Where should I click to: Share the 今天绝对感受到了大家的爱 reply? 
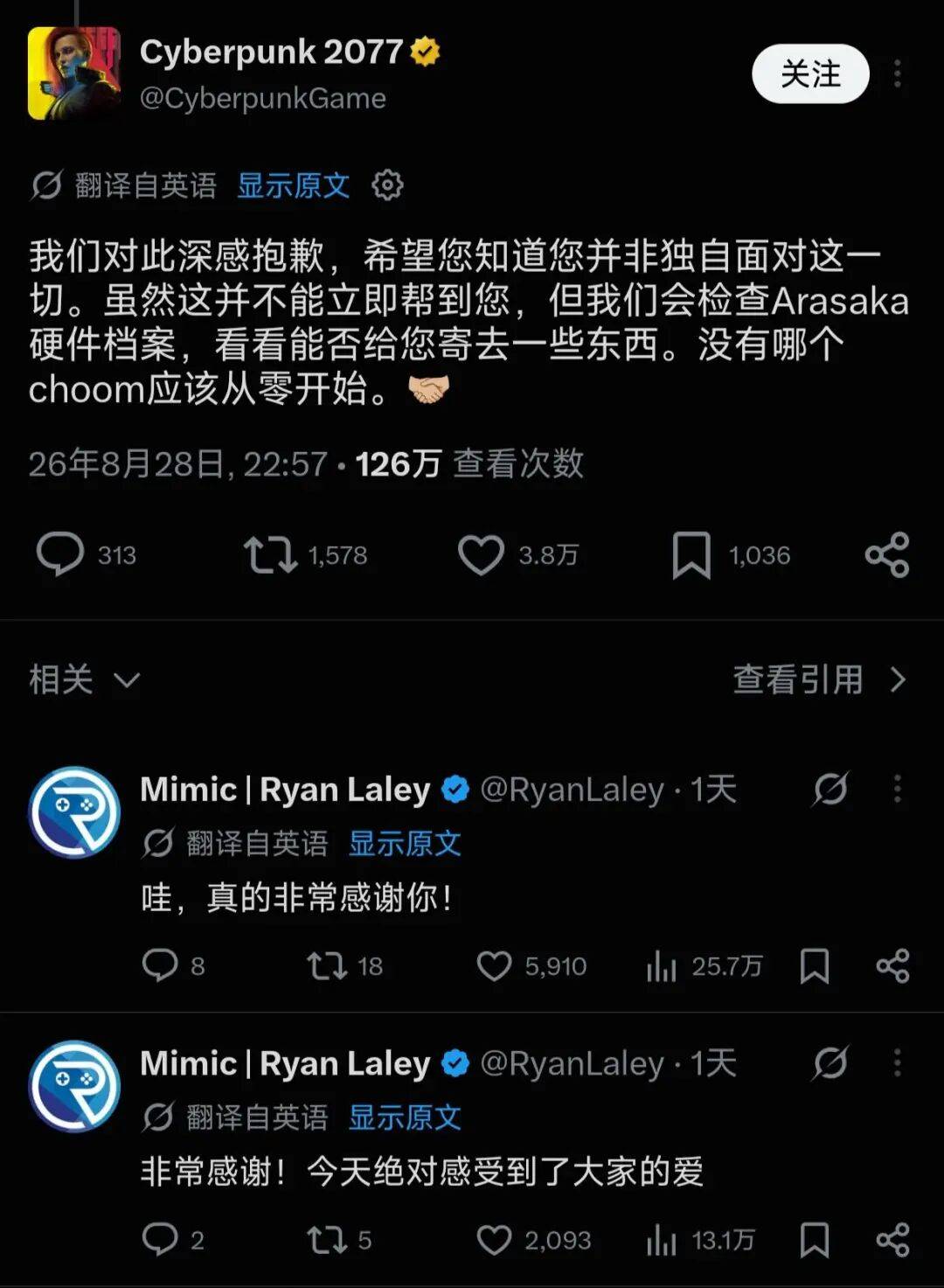tap(892, 1240)
